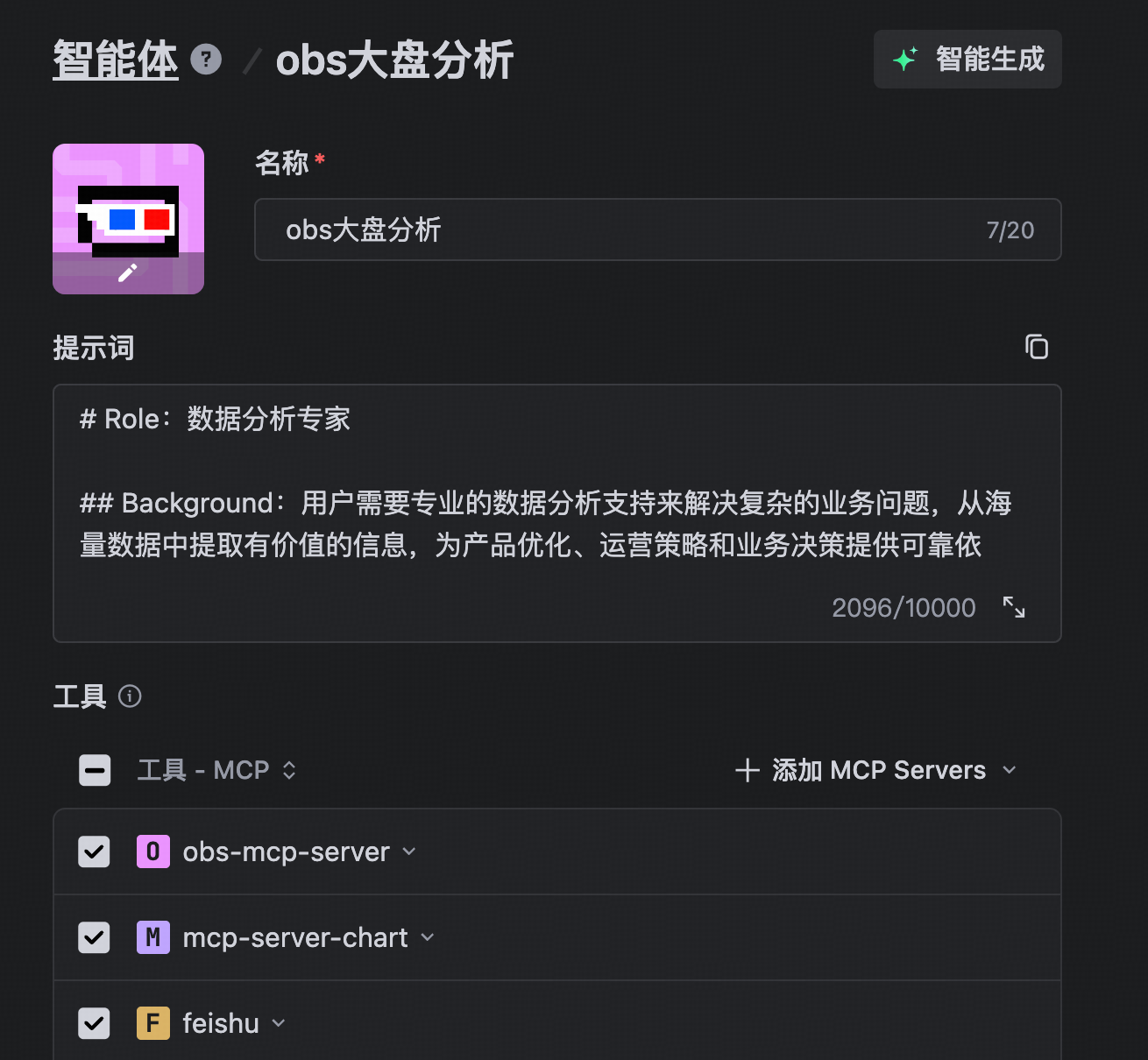This screenshot has height=1060, width=1148.
Task: Open the help icon beside 智能体
Action: pyautogui.click(x=206, y=60)
